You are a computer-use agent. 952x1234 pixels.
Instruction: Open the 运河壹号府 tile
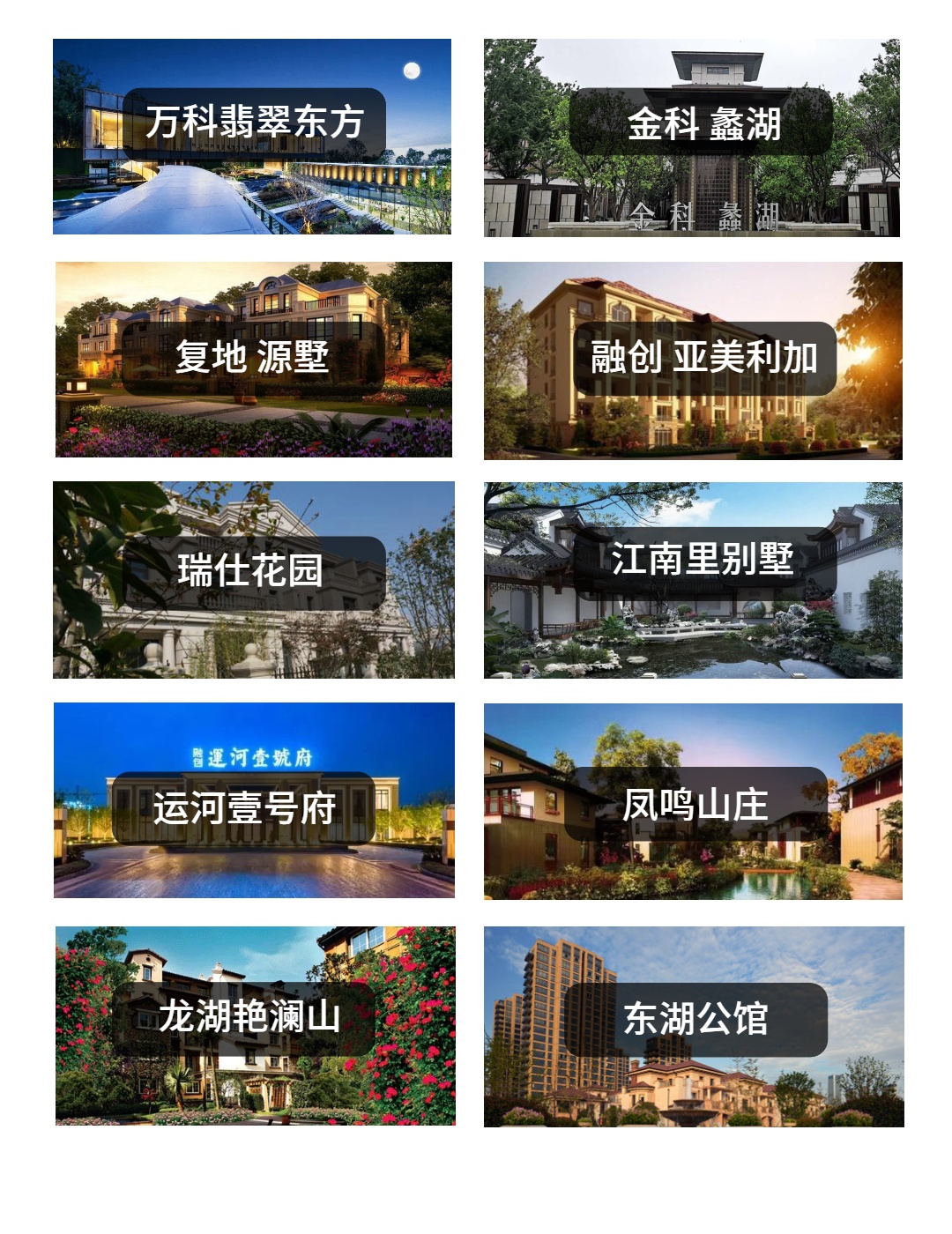pyautogui.click(x=254, y=799)
